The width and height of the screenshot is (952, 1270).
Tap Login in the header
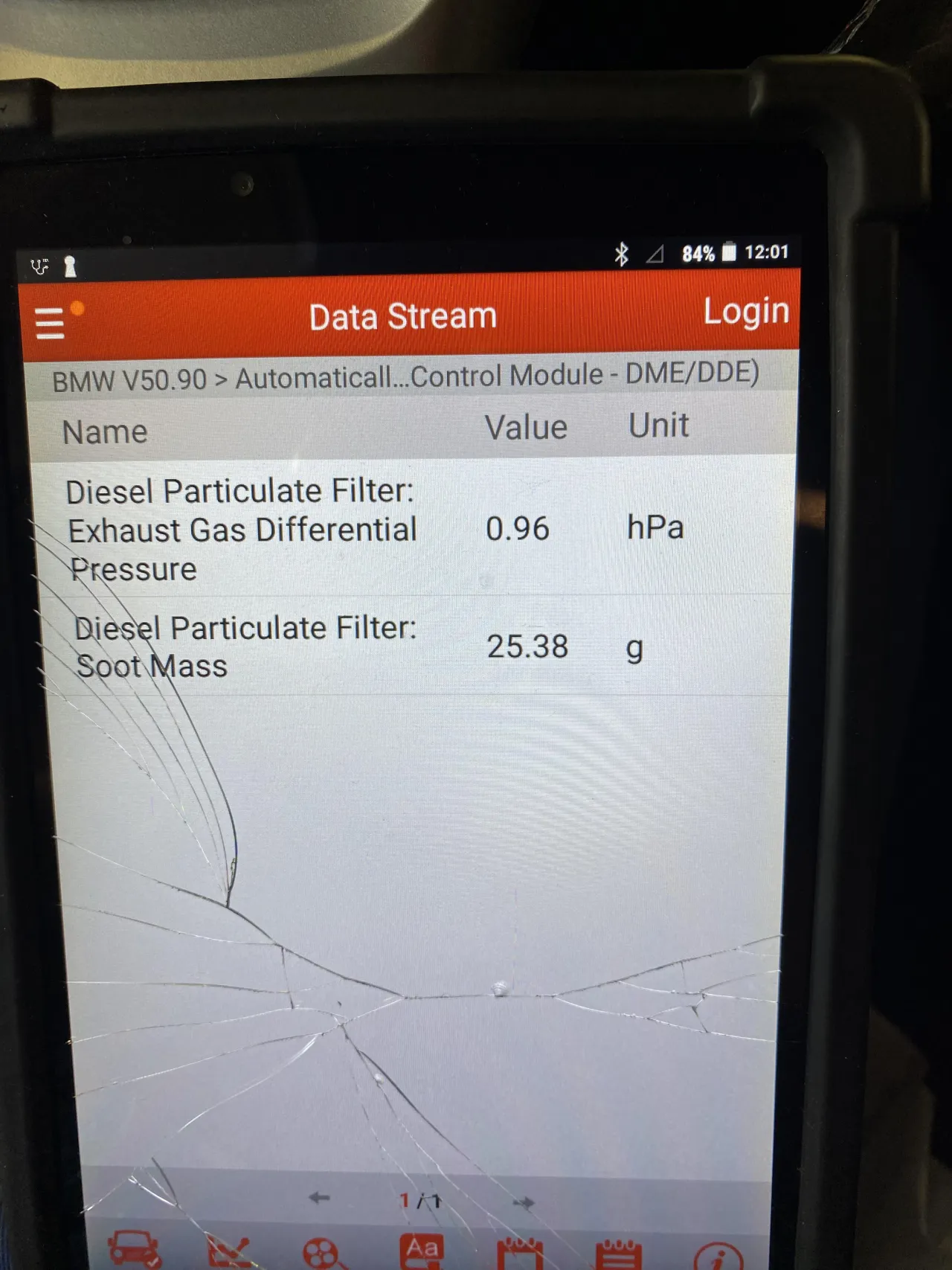(x=745, y=311)
